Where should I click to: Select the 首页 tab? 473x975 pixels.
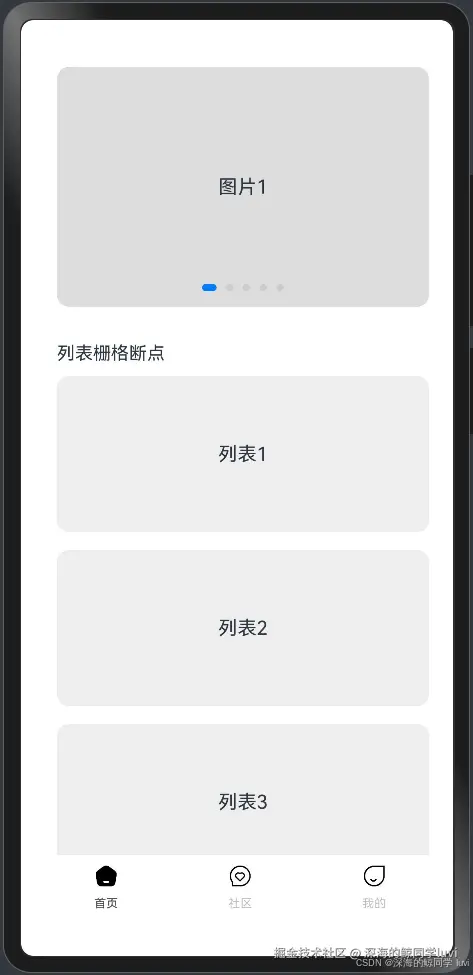(x=106, y=887)
